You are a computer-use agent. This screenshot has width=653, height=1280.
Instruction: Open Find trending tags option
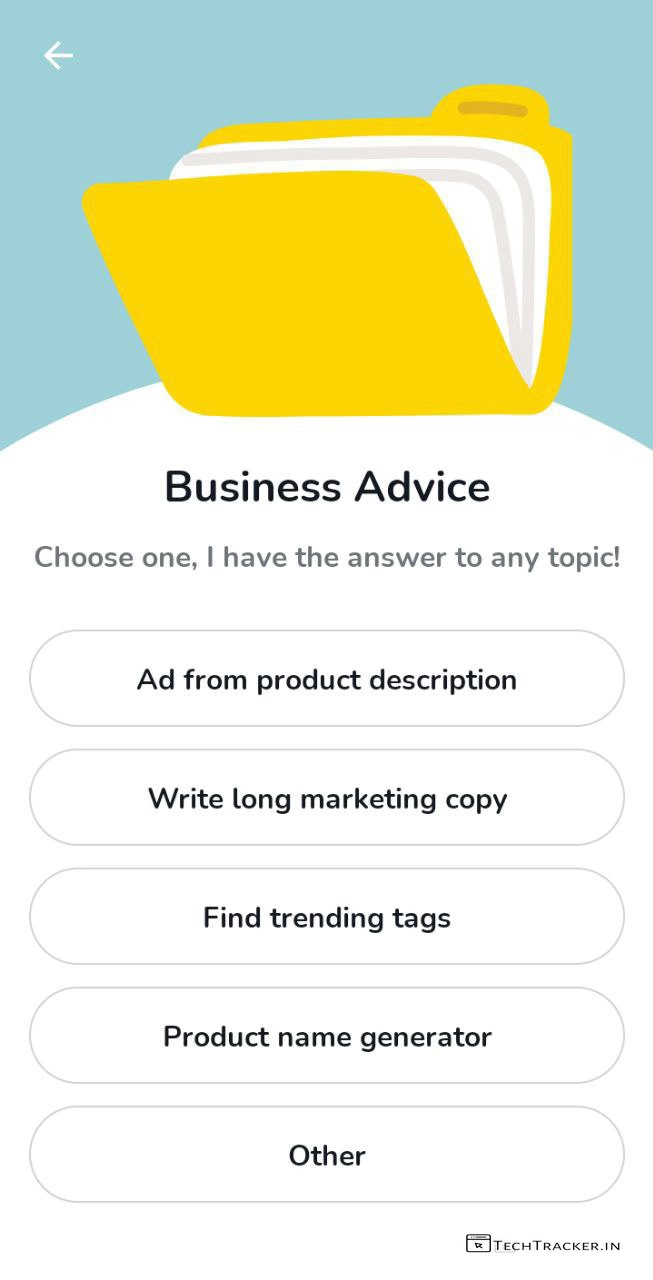(327, 917)
